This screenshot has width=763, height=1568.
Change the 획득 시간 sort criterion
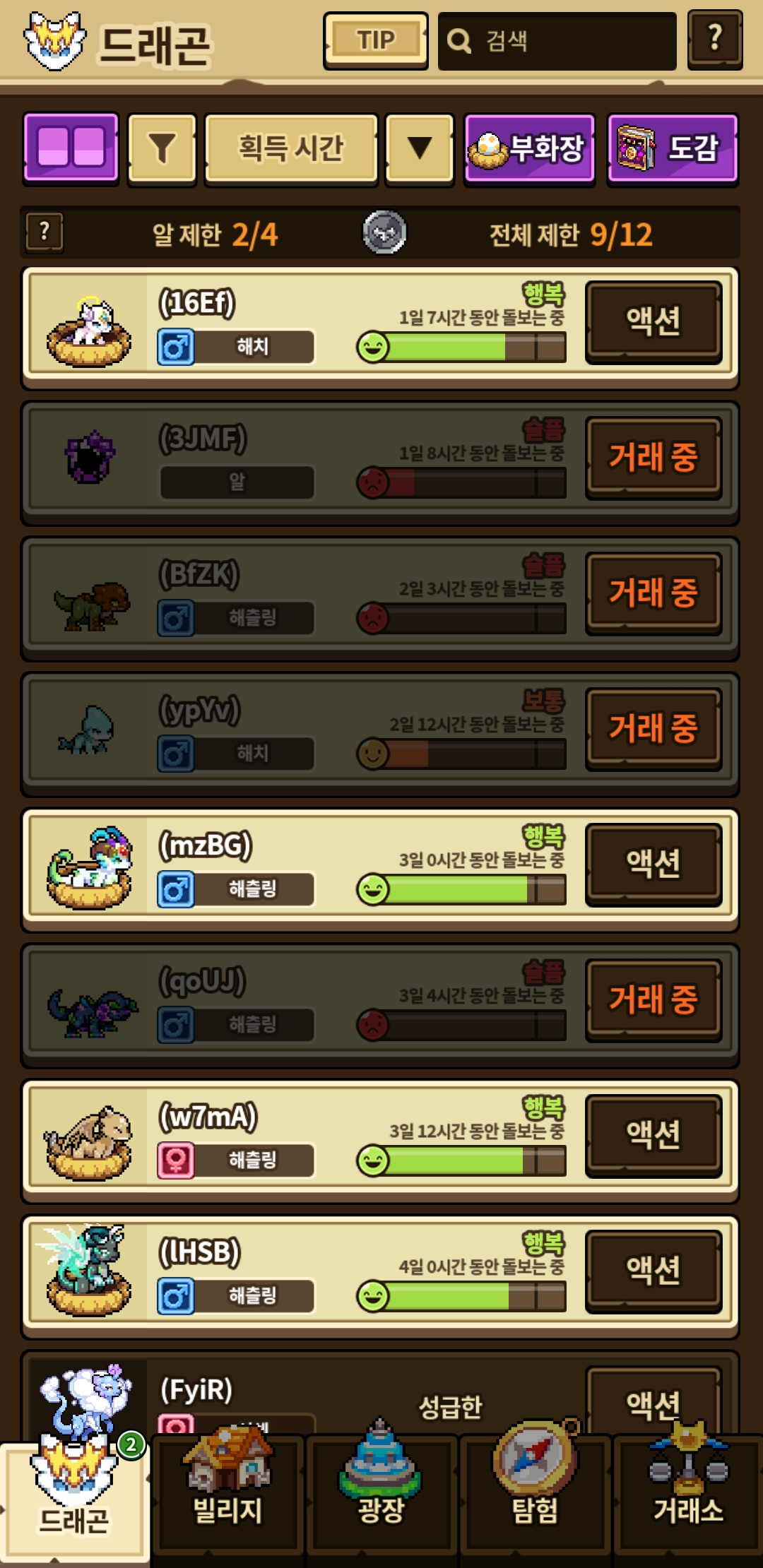pos(291,149)
